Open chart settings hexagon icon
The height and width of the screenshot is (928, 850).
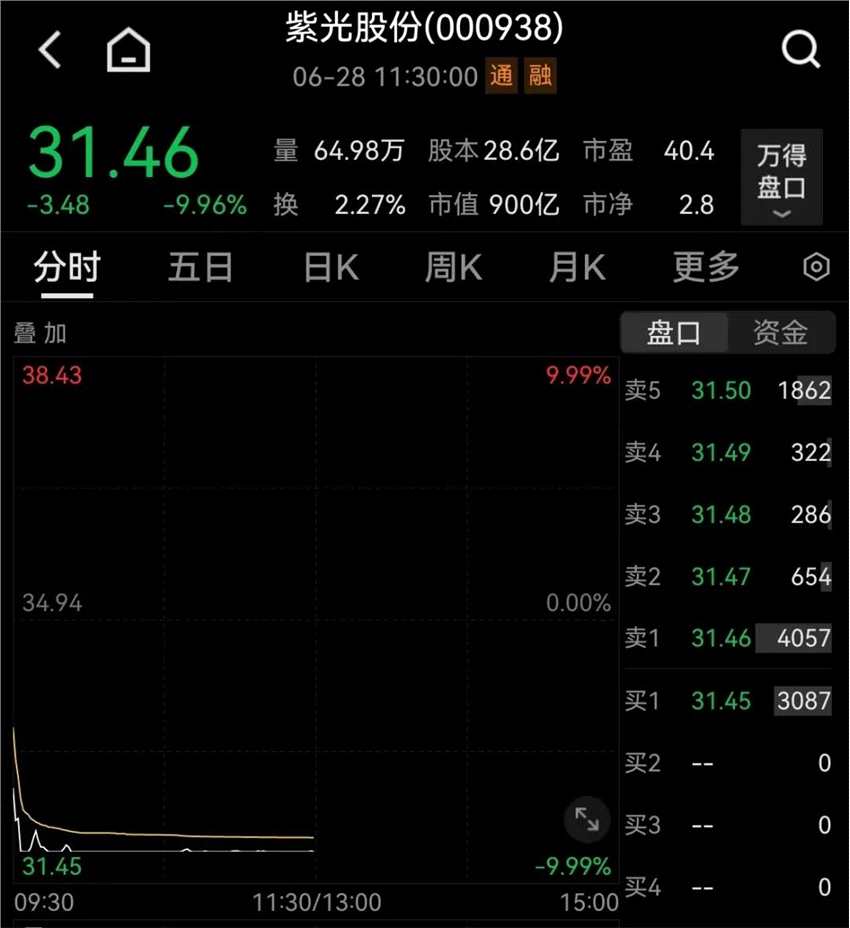817,268
